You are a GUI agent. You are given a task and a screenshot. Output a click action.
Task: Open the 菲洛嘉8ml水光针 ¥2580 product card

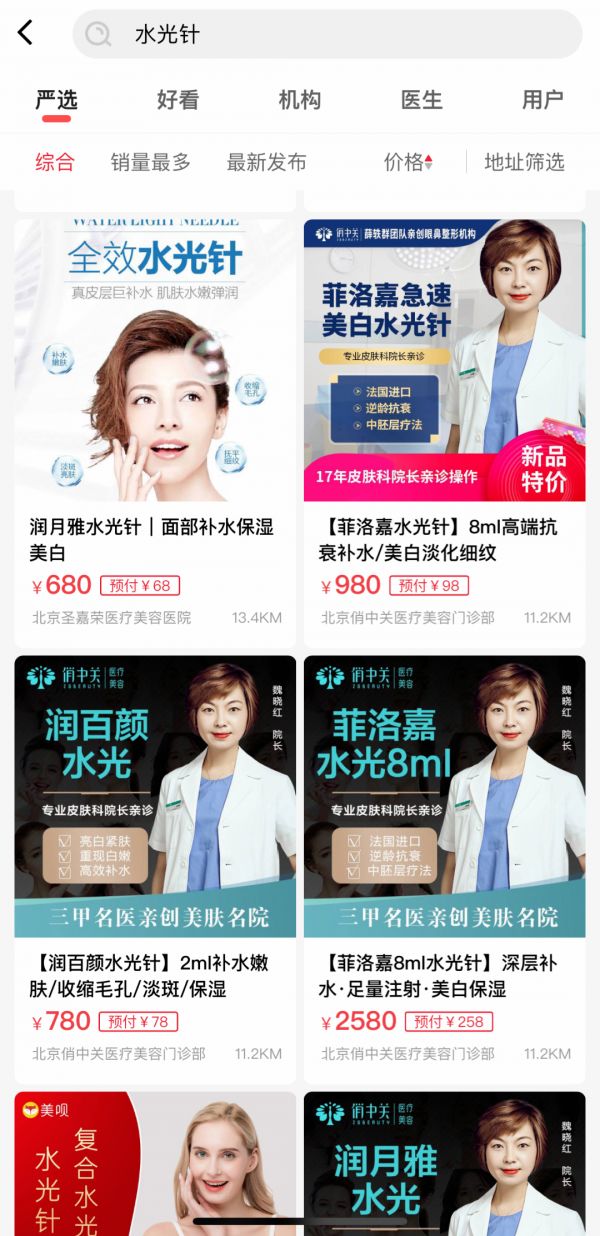[444, 866]
